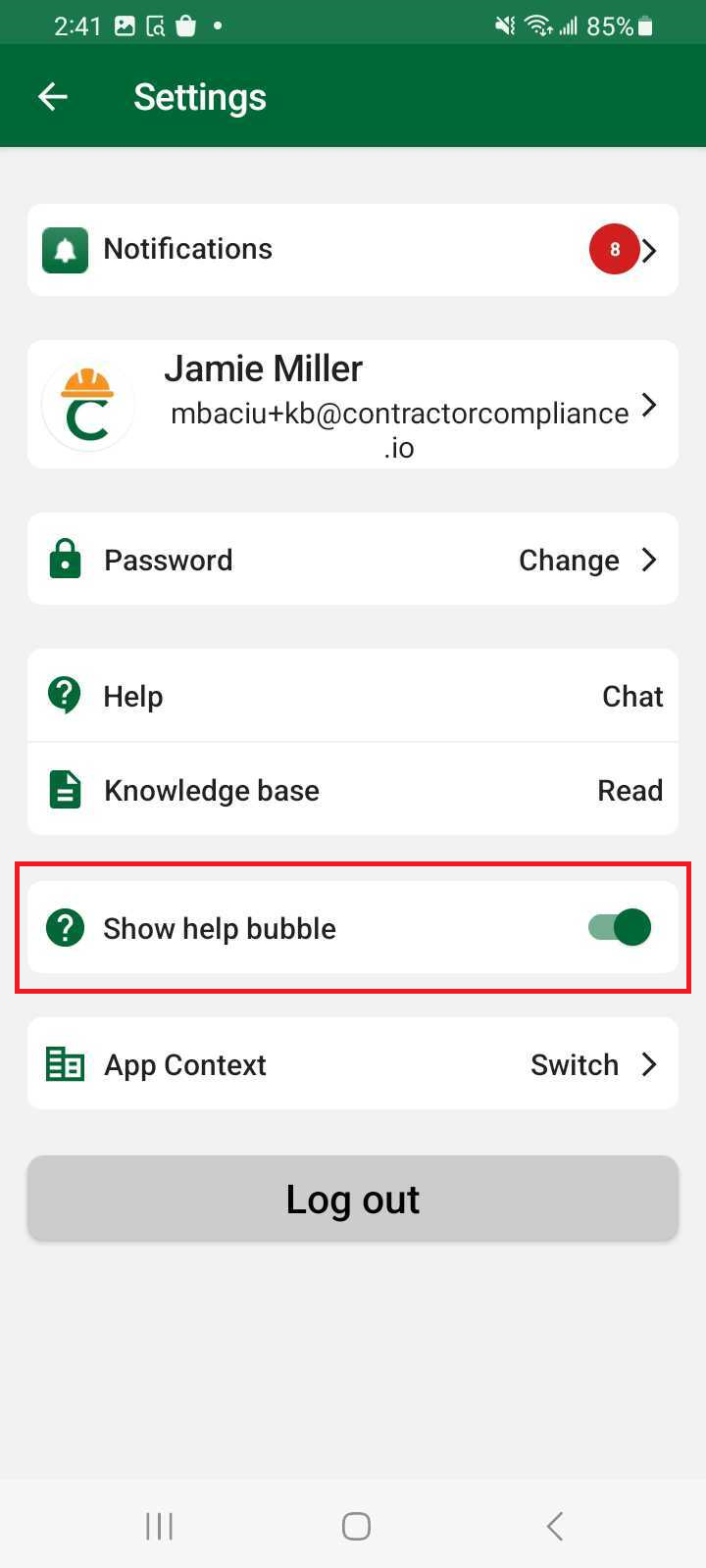The width and height of the screenshot is (706, 1568).
Task: Disable the Show help bubble switch
Action: point(621,927)
